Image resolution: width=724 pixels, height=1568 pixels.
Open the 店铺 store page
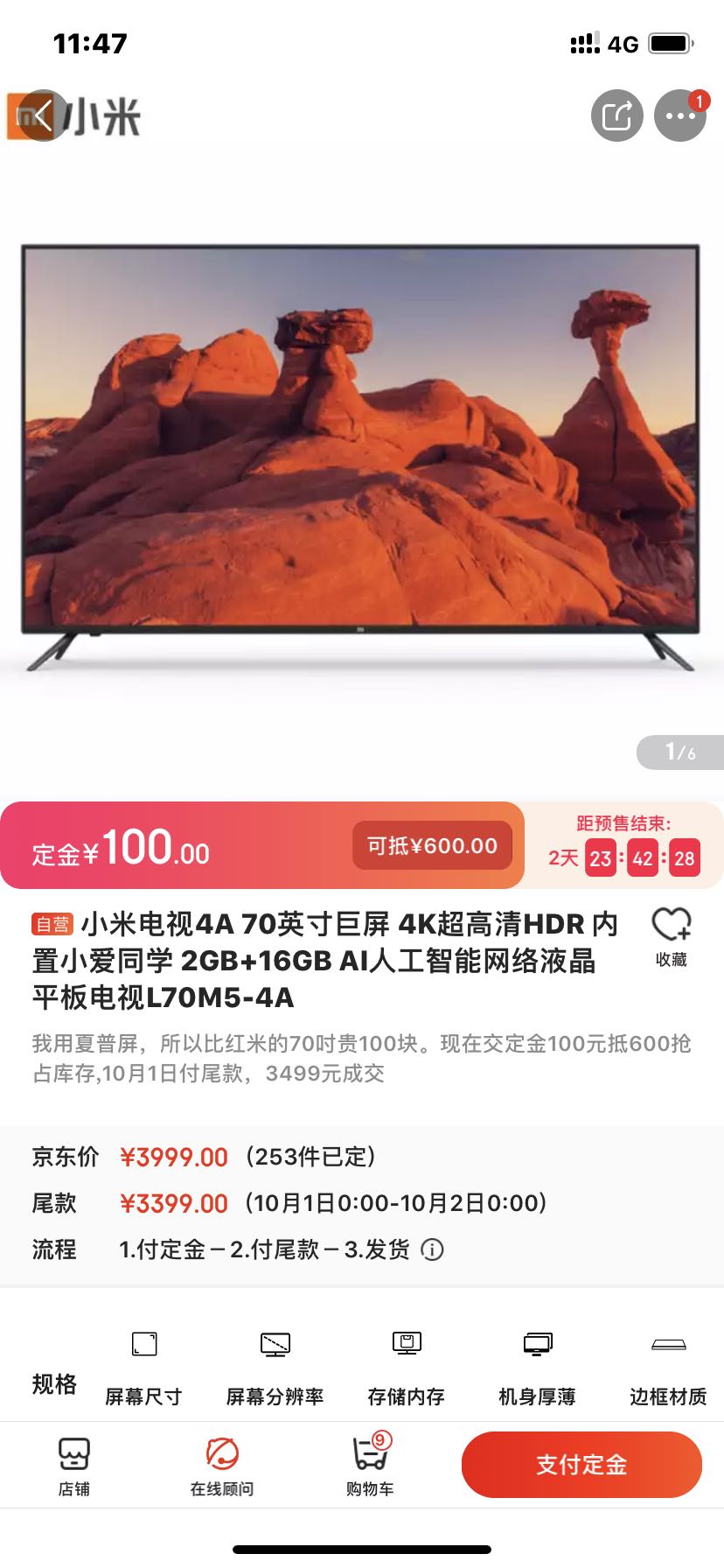[74, 1466]
